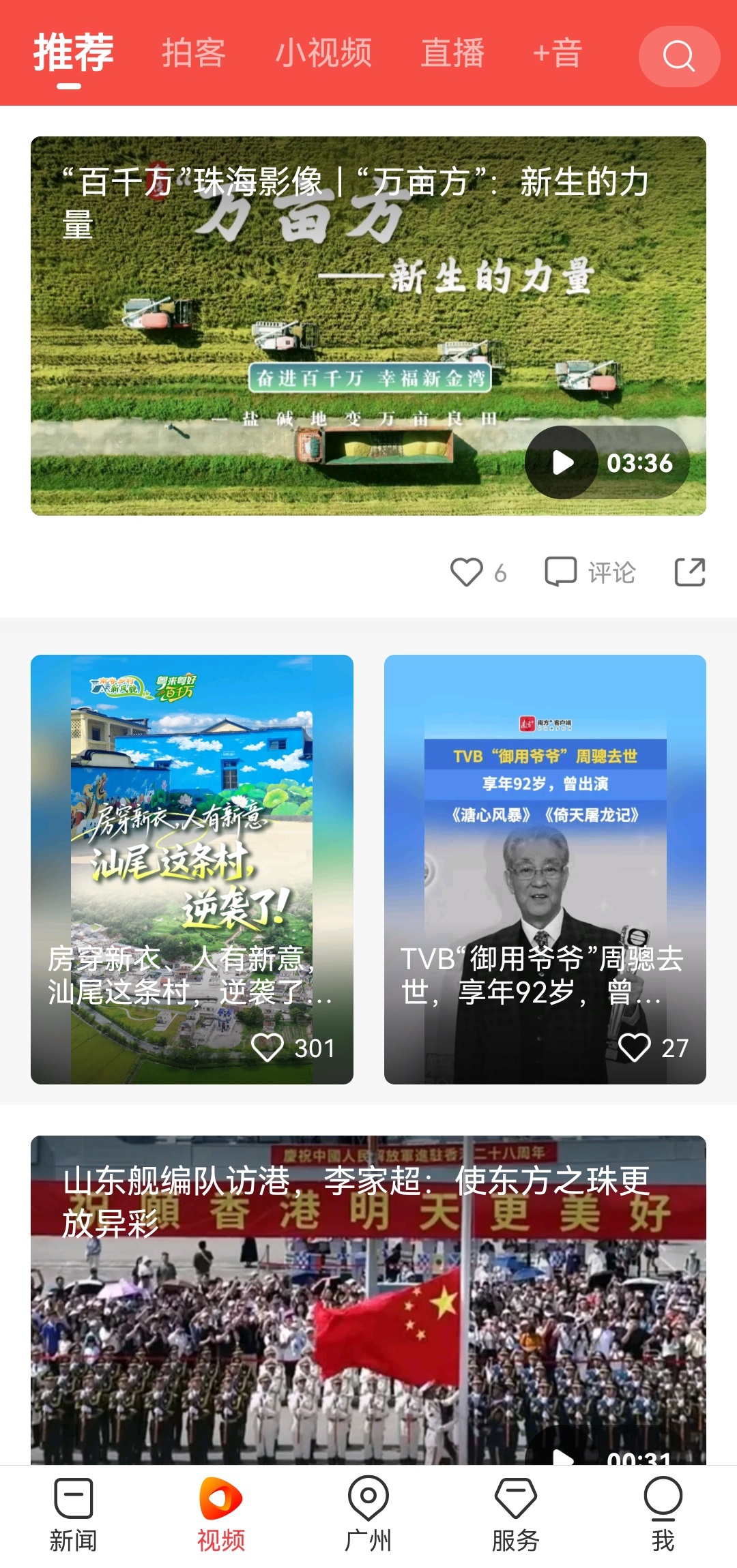This screenshot has height=1568, width=737.
Task: Open the search button in the header
Action: 678,56
